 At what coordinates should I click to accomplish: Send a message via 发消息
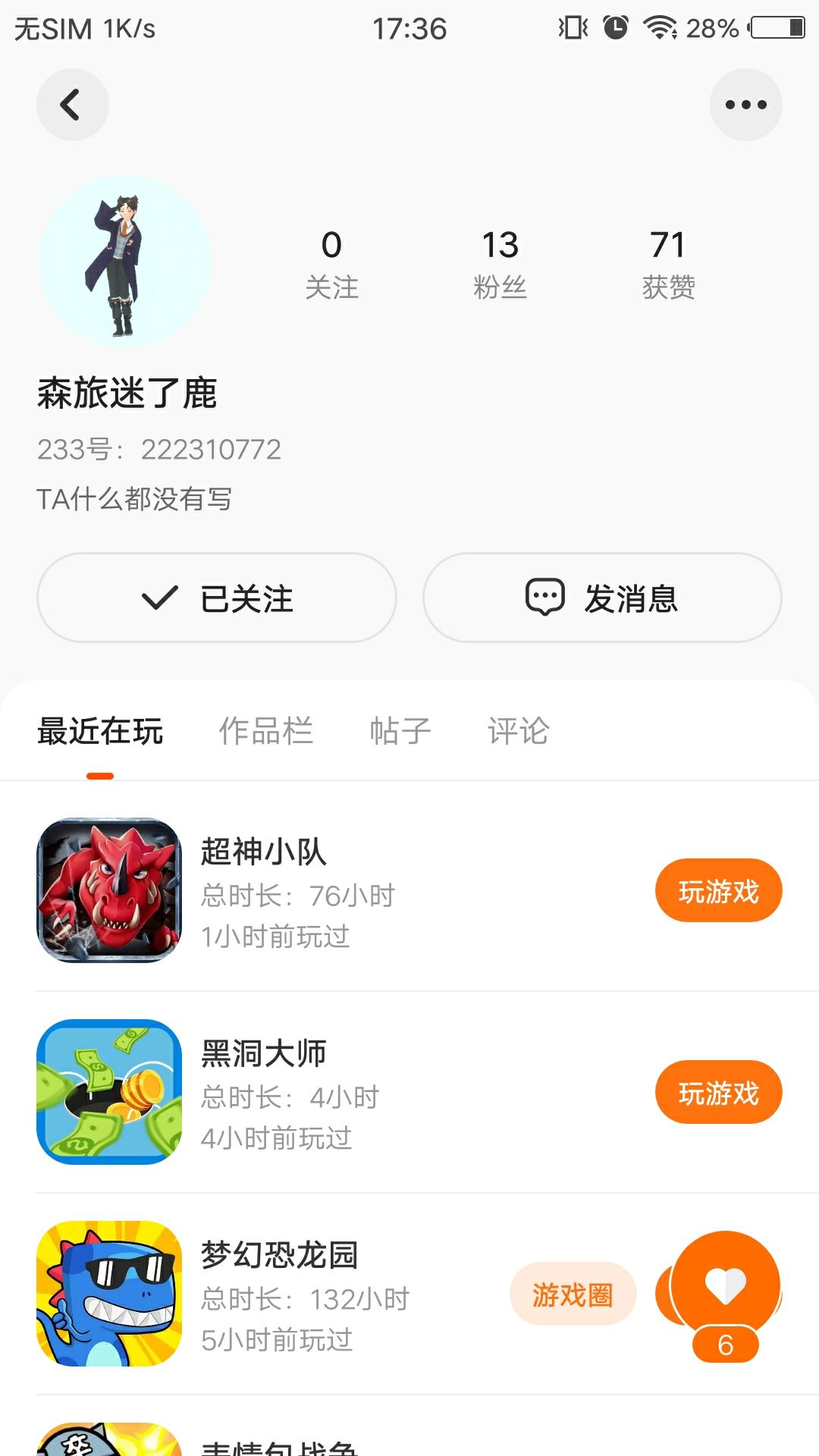pyautogui.click(x=602, y=598)
